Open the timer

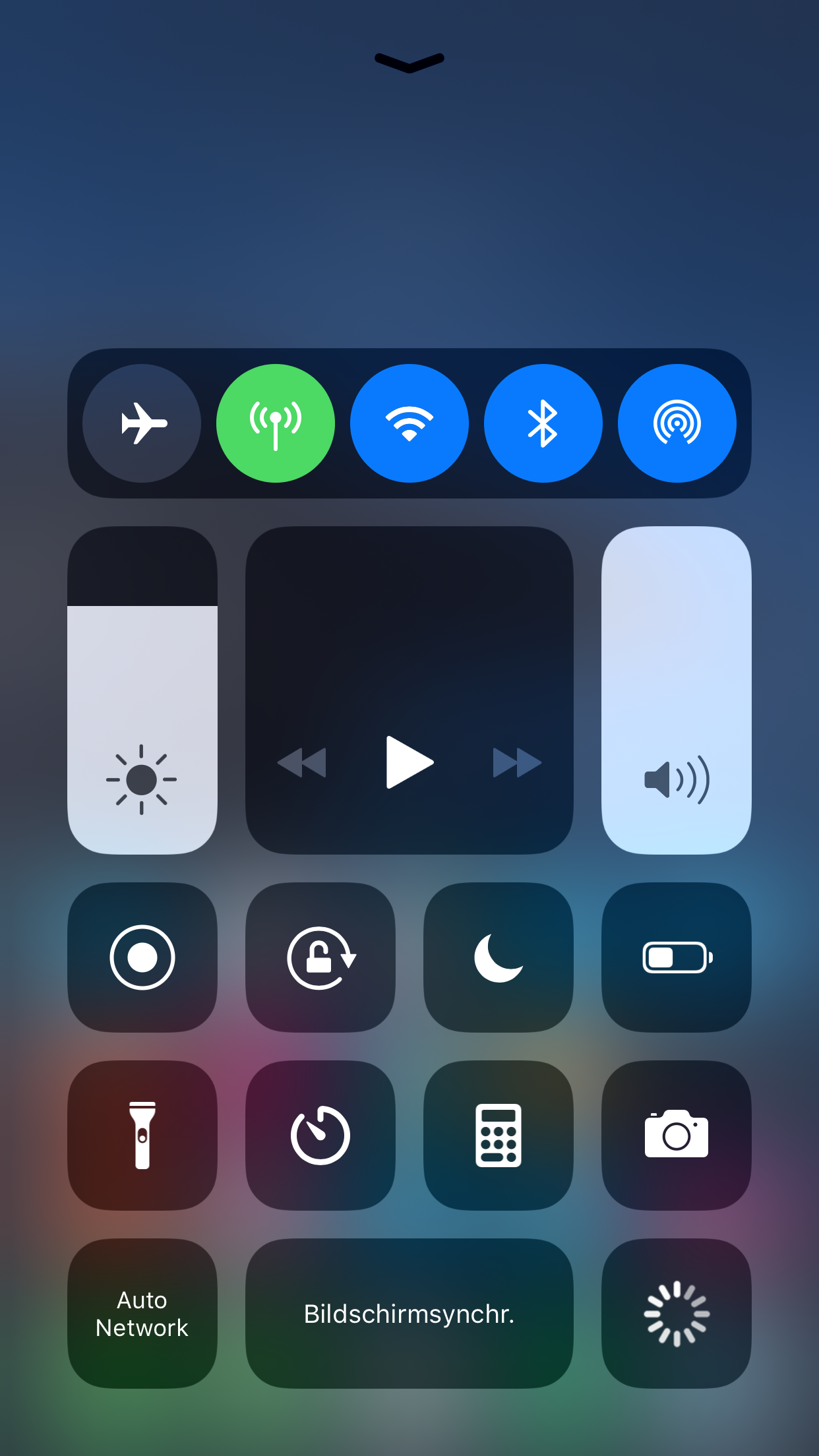(x=320, y=1136)
